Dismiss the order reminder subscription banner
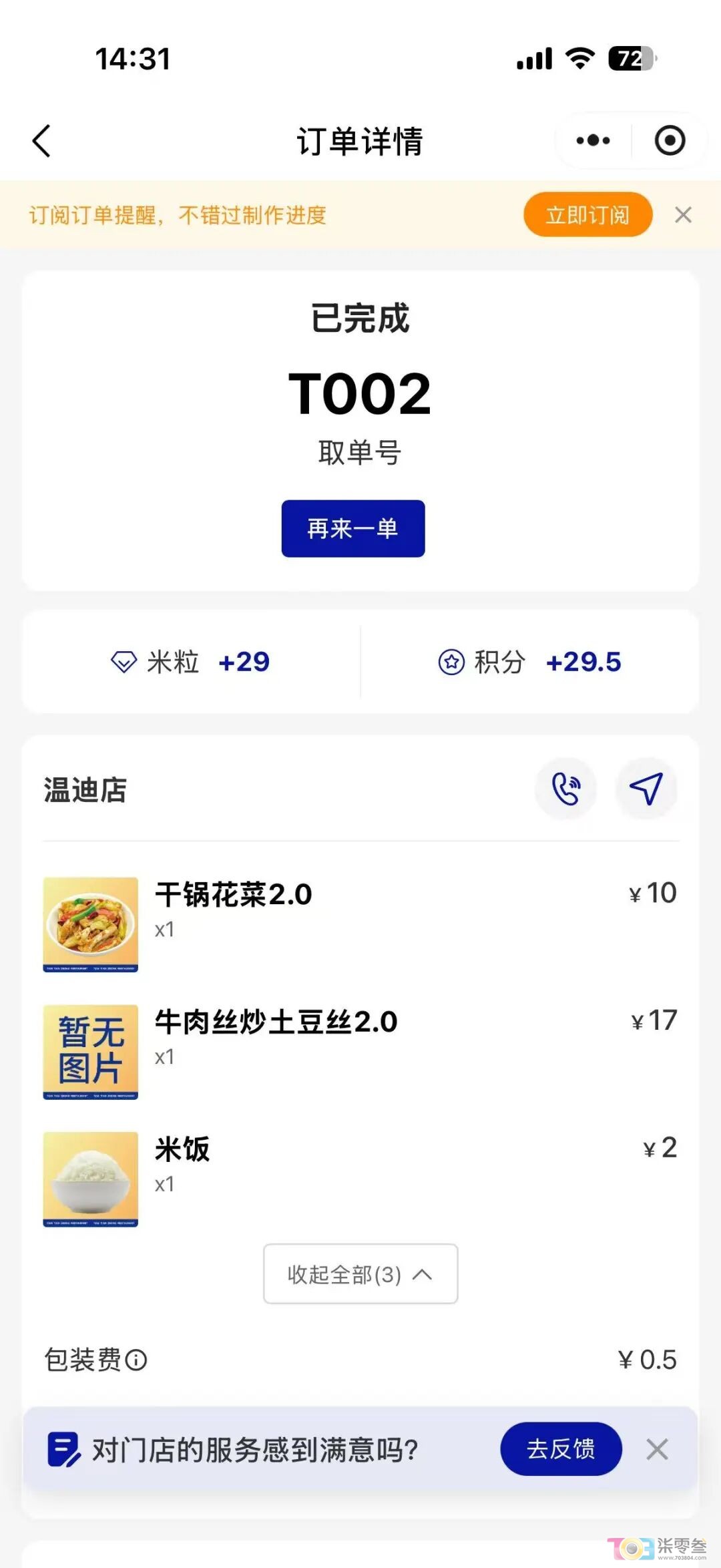 click(683, 215)
